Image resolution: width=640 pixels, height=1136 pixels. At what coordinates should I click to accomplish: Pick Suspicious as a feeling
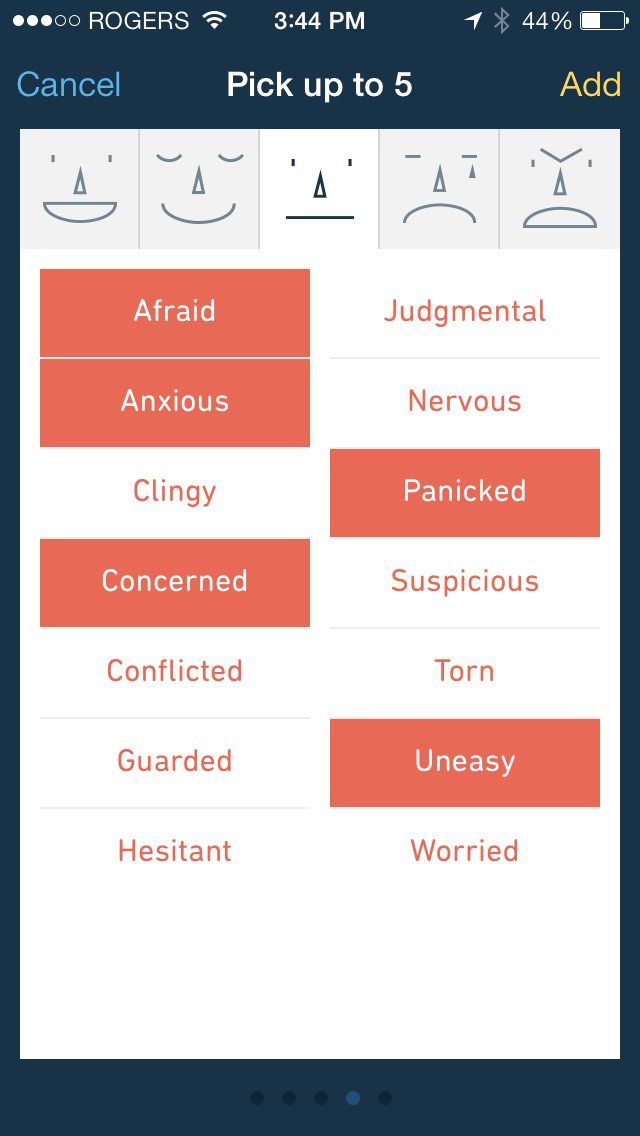click(x=465, y=582)
